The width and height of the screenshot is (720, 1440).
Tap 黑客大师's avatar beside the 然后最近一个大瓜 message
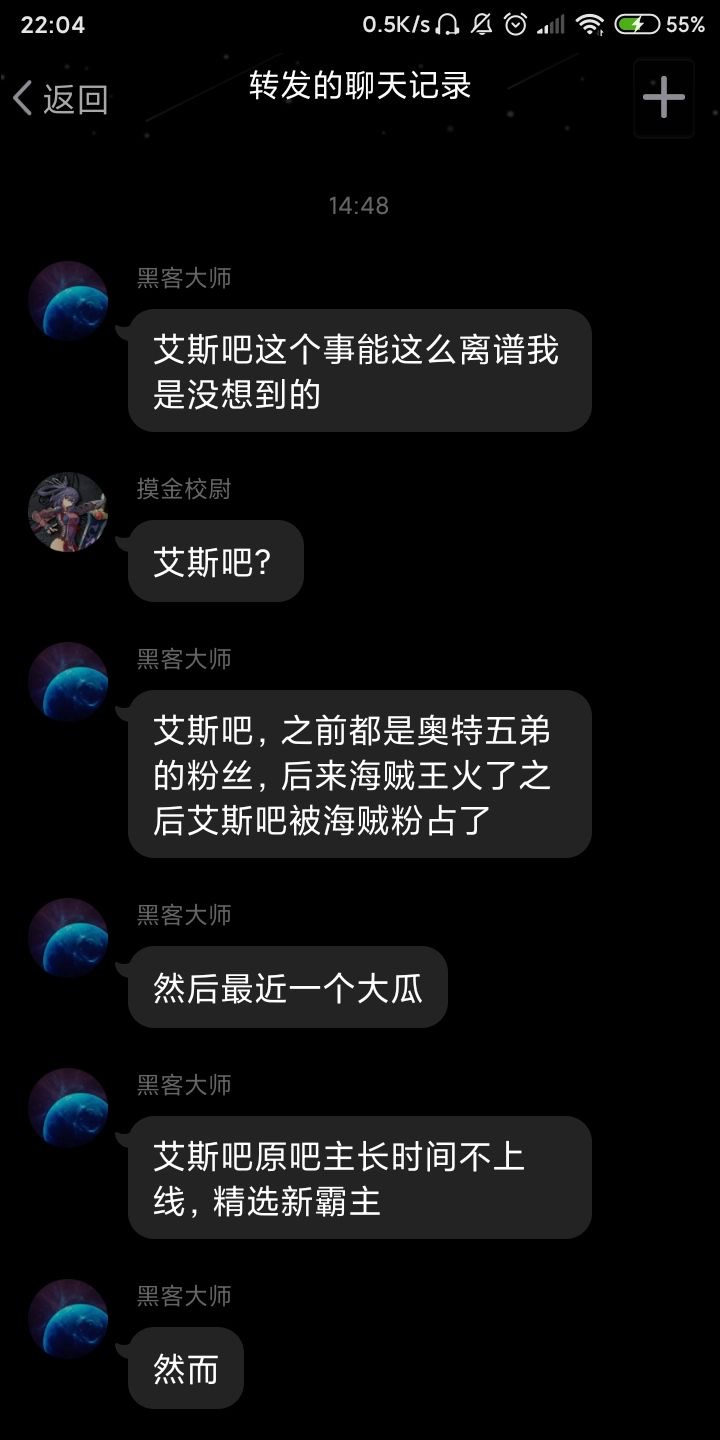[x=68, y=938]
